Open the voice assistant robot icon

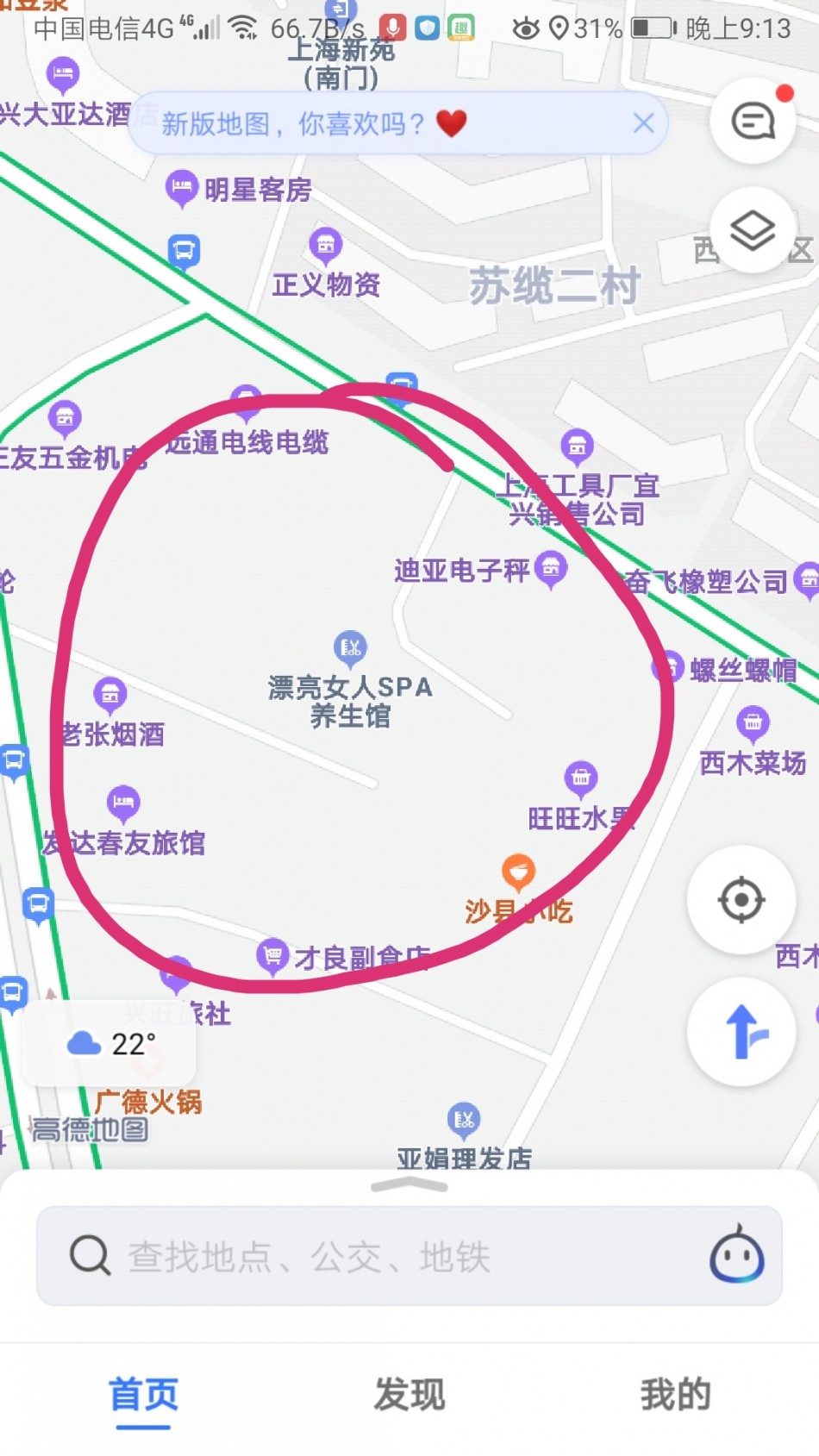(x=736, y=1254)
